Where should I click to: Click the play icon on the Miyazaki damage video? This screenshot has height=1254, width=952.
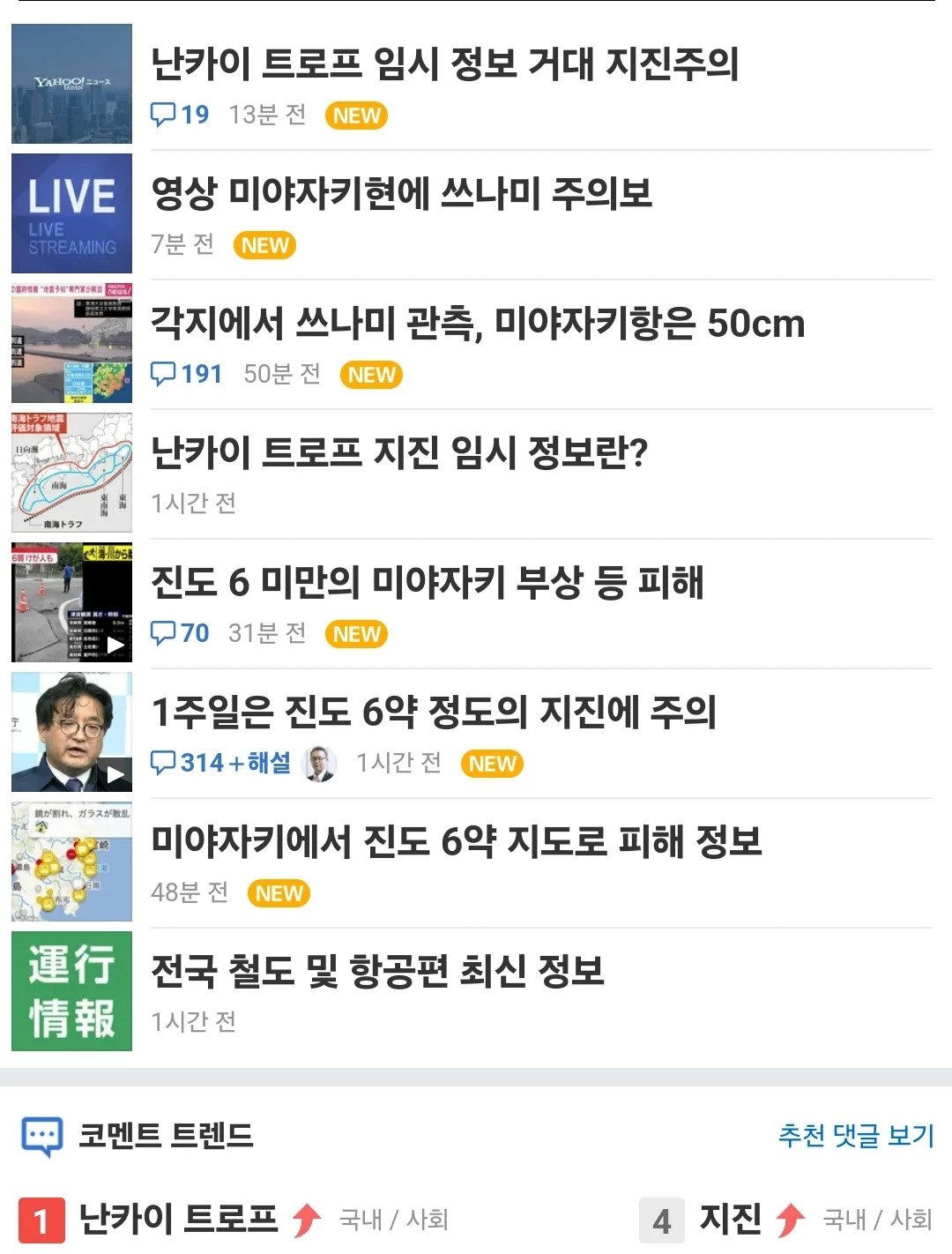[x=115, y=646]
